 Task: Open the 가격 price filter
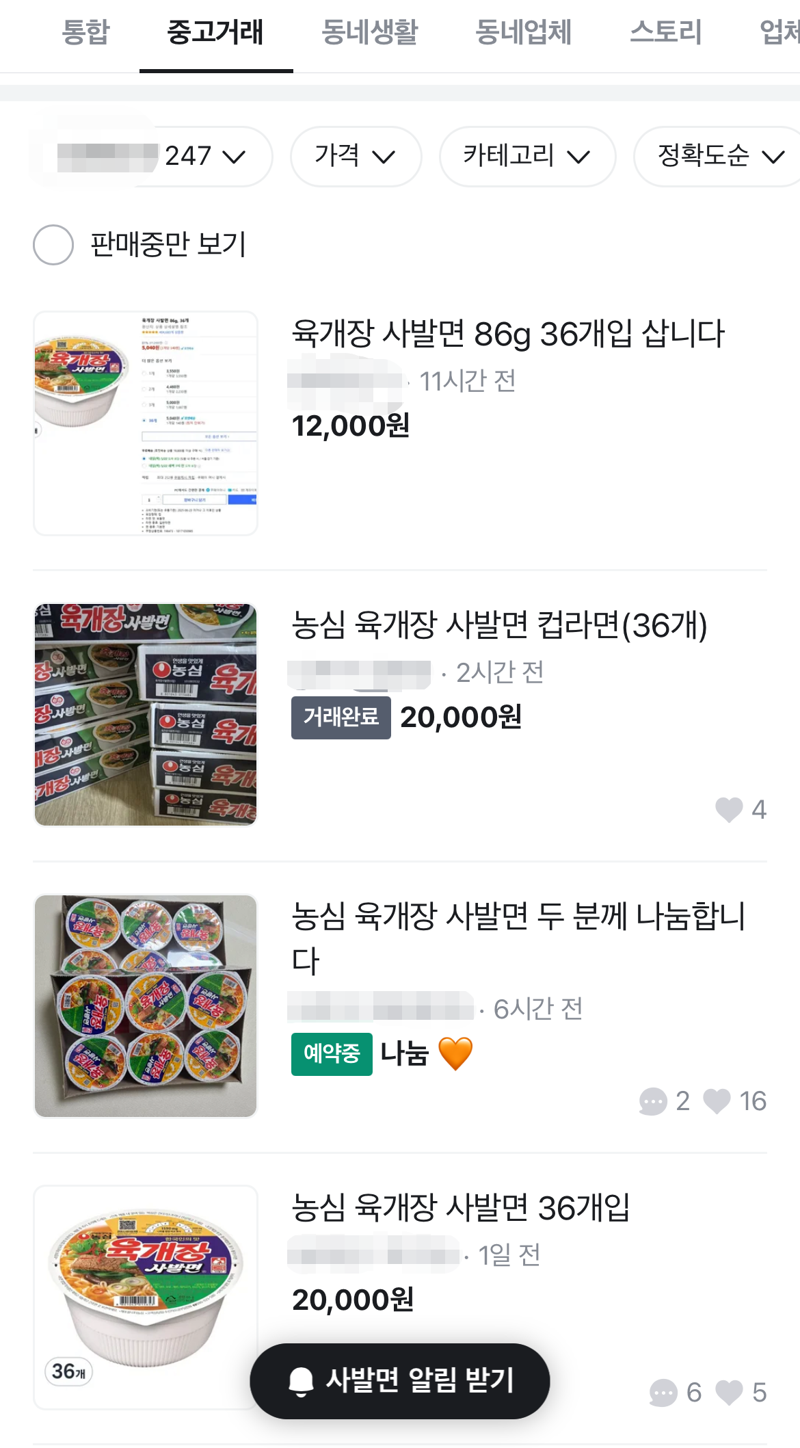coord(356,156)
